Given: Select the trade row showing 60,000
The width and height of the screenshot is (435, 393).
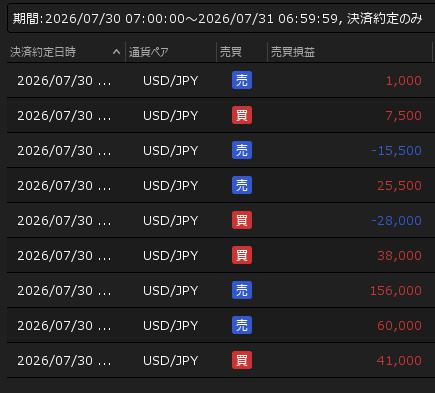Looking at the screenshot, I should point(221,325).
